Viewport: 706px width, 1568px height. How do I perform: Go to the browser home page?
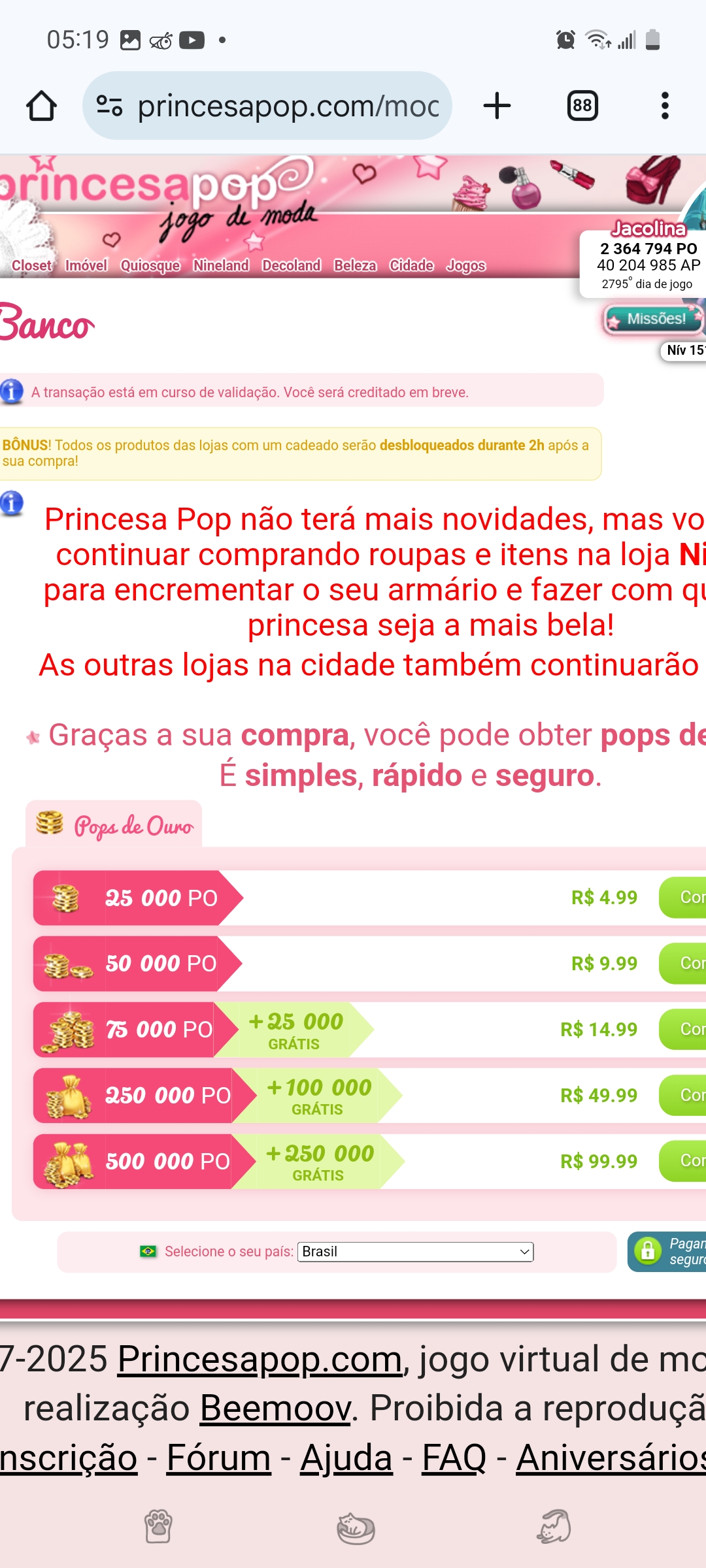(x=41, y=106)
